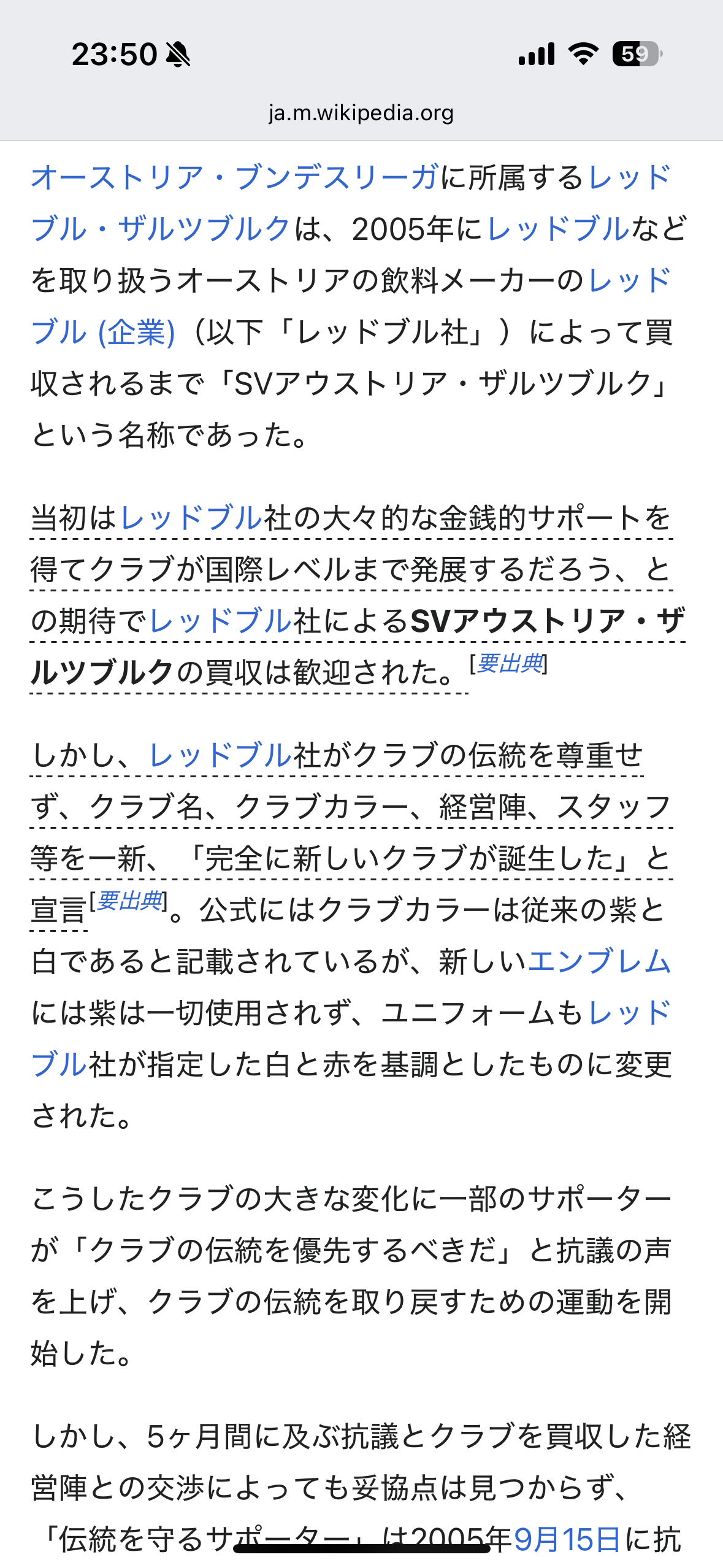Open the エンブレム link
Screen dimensions: 723x1568
click(x=599, y=962)
